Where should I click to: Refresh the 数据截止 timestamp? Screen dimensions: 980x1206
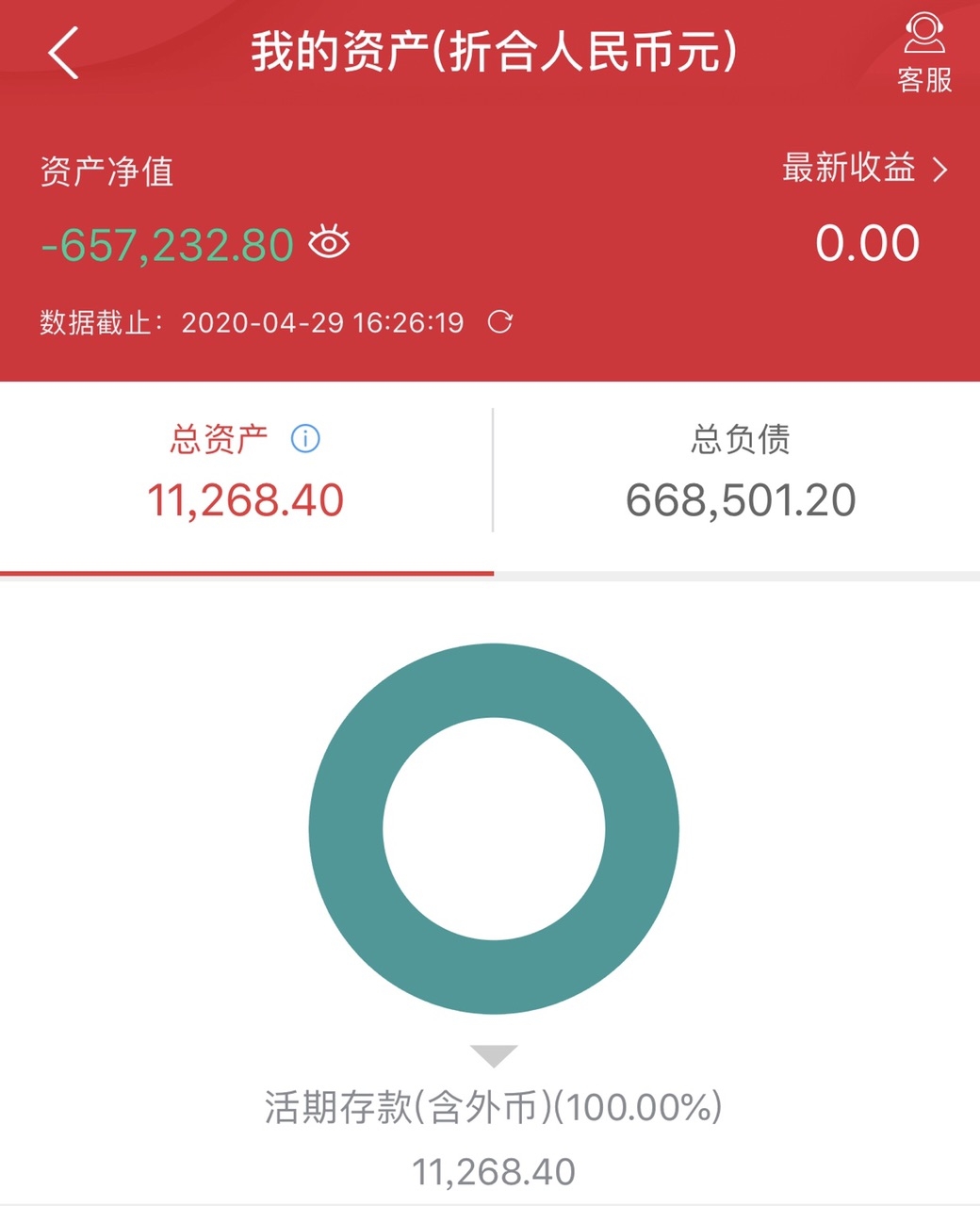point(500,322)
